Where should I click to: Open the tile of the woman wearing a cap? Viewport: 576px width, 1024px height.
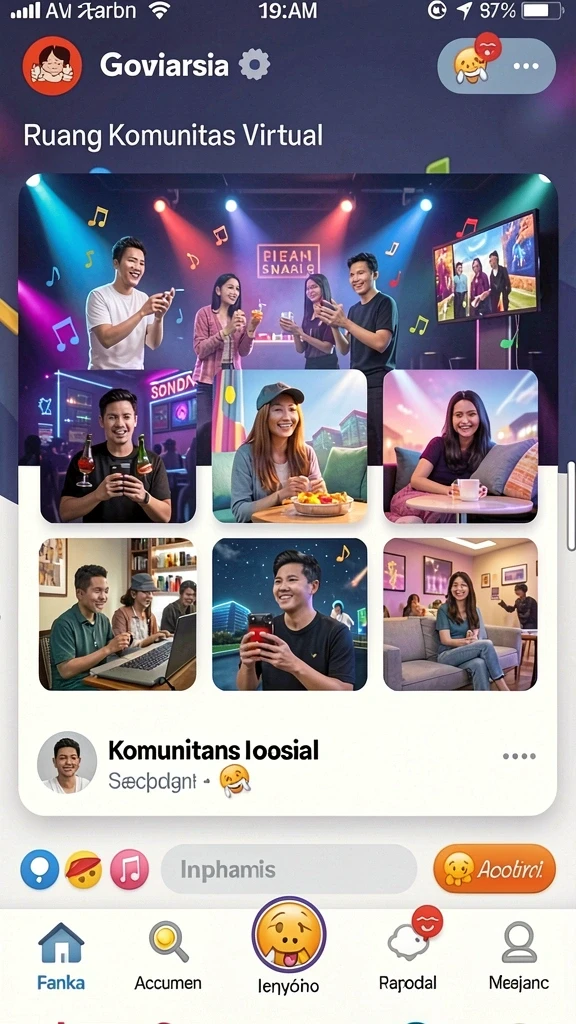[x=290, y=446]
